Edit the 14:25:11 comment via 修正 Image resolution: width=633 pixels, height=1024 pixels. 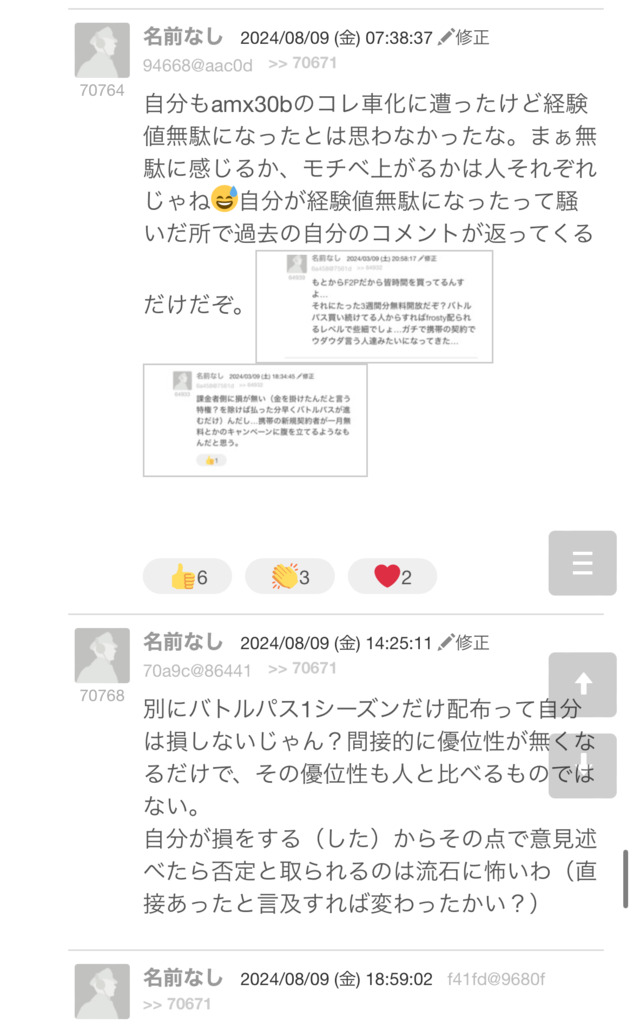point(464,643)
